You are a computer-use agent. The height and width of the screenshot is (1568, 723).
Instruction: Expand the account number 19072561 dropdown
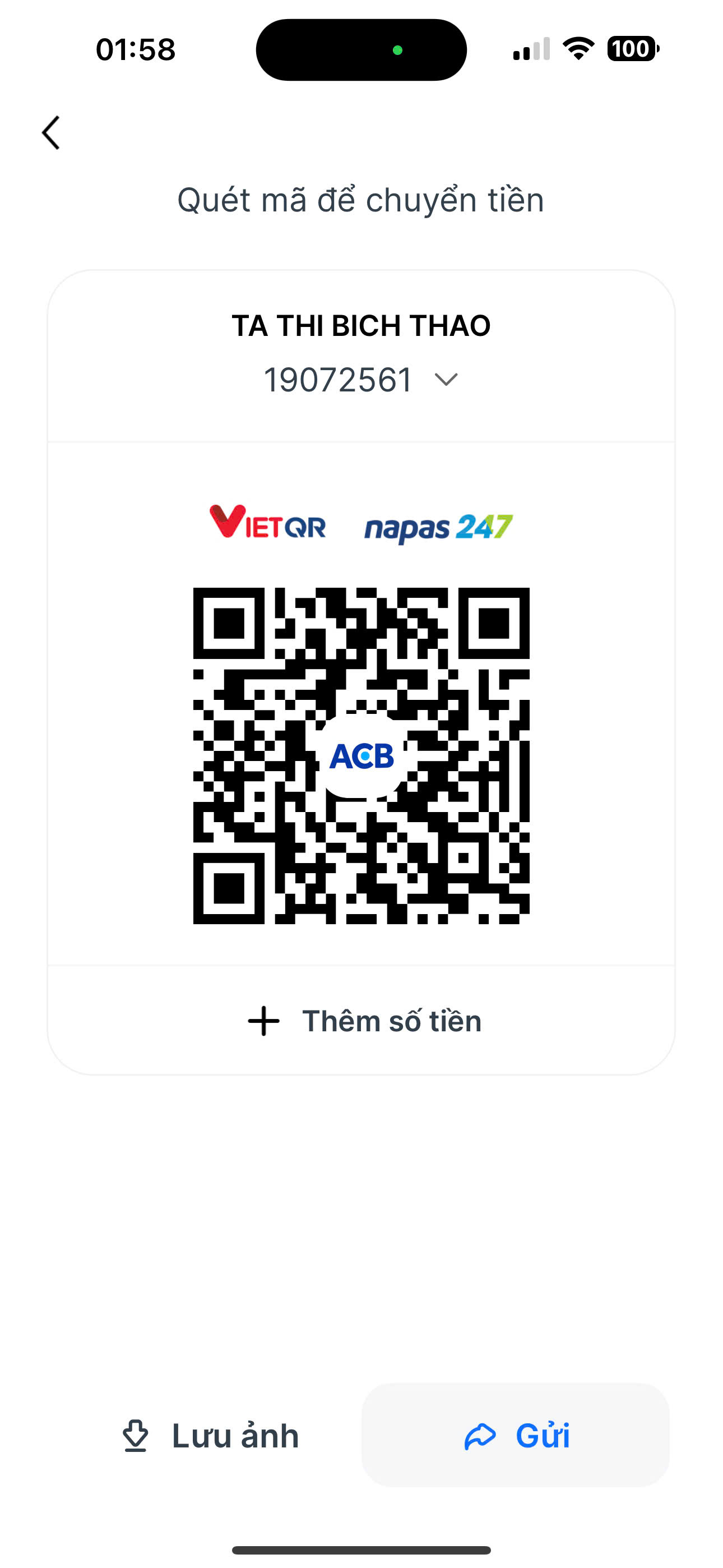tap(446, 380)
